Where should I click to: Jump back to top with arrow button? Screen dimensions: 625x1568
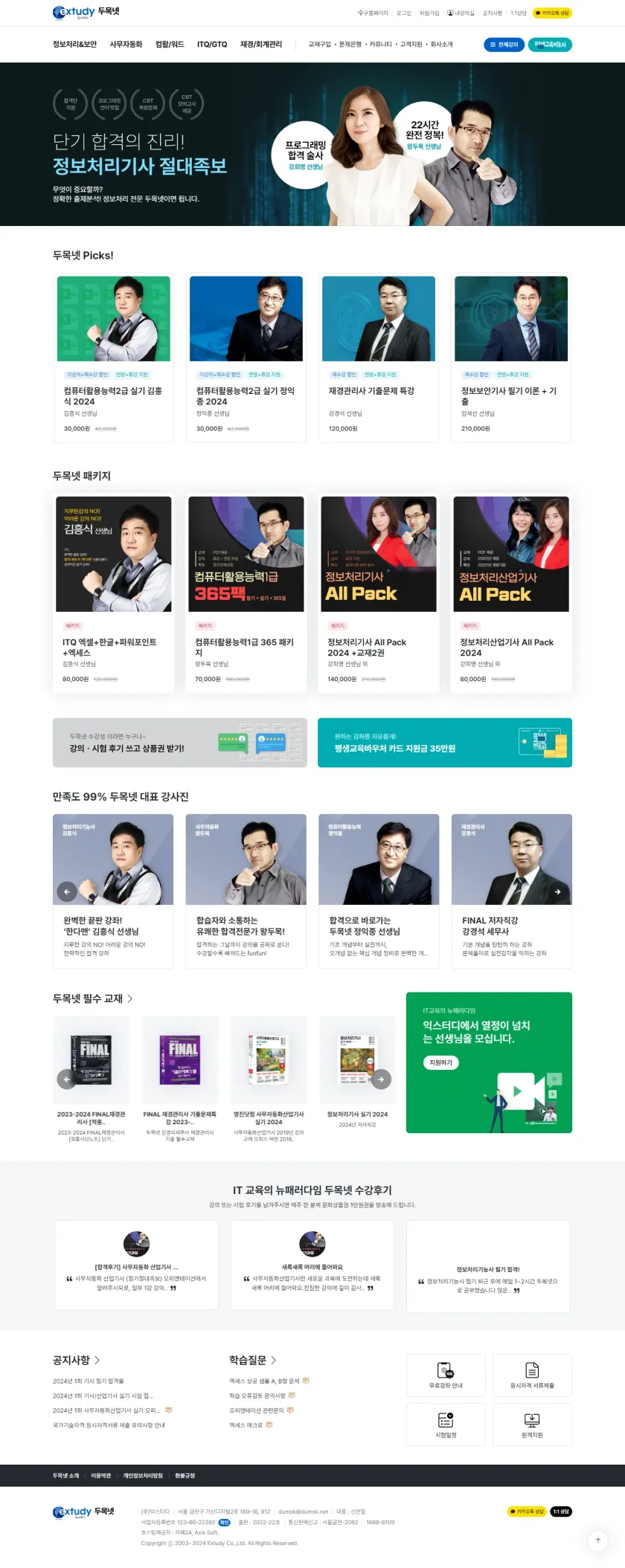coord(597,1540)
